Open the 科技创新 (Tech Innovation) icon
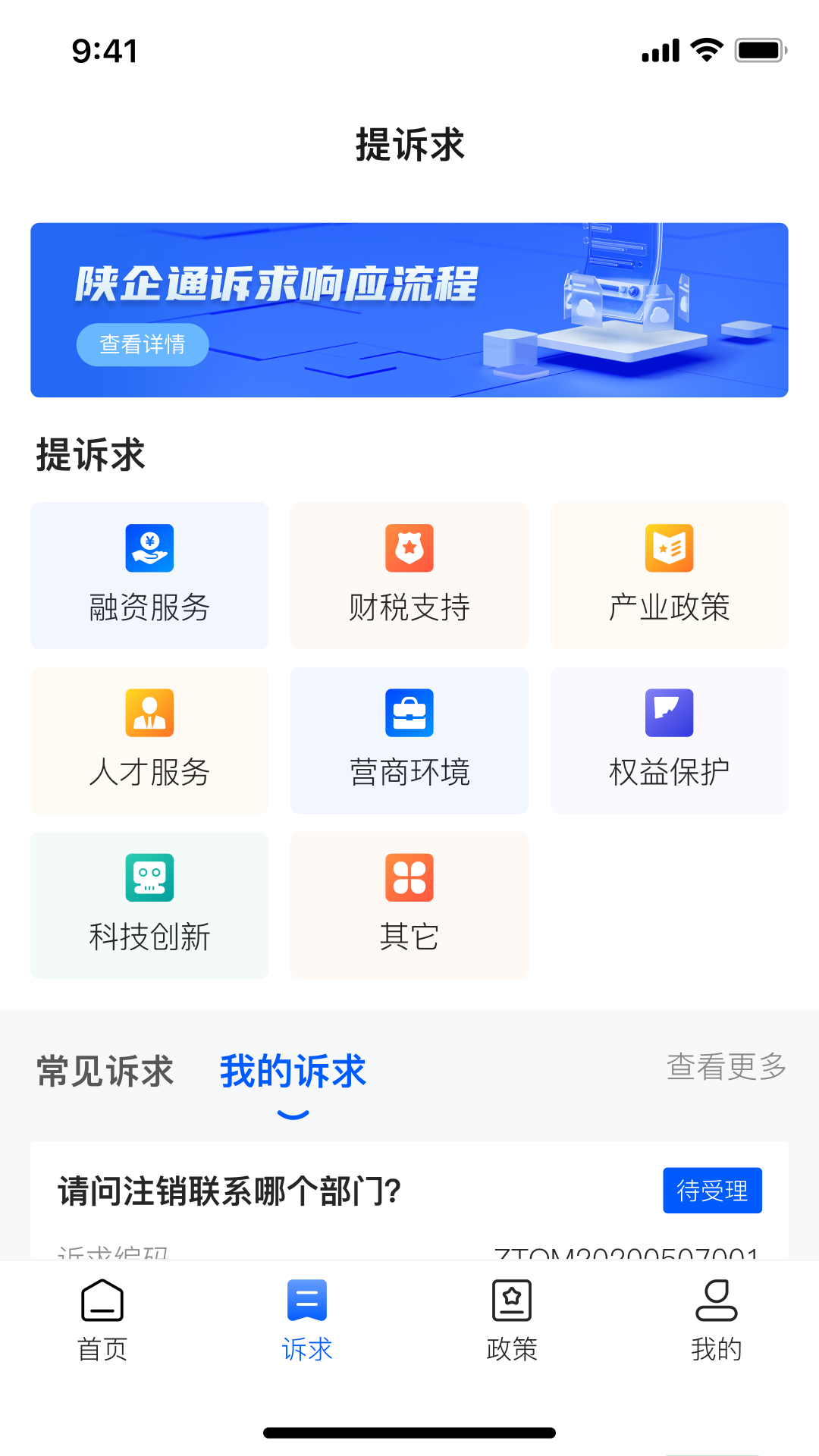819x1456 pixels. (x=149, y=878)
